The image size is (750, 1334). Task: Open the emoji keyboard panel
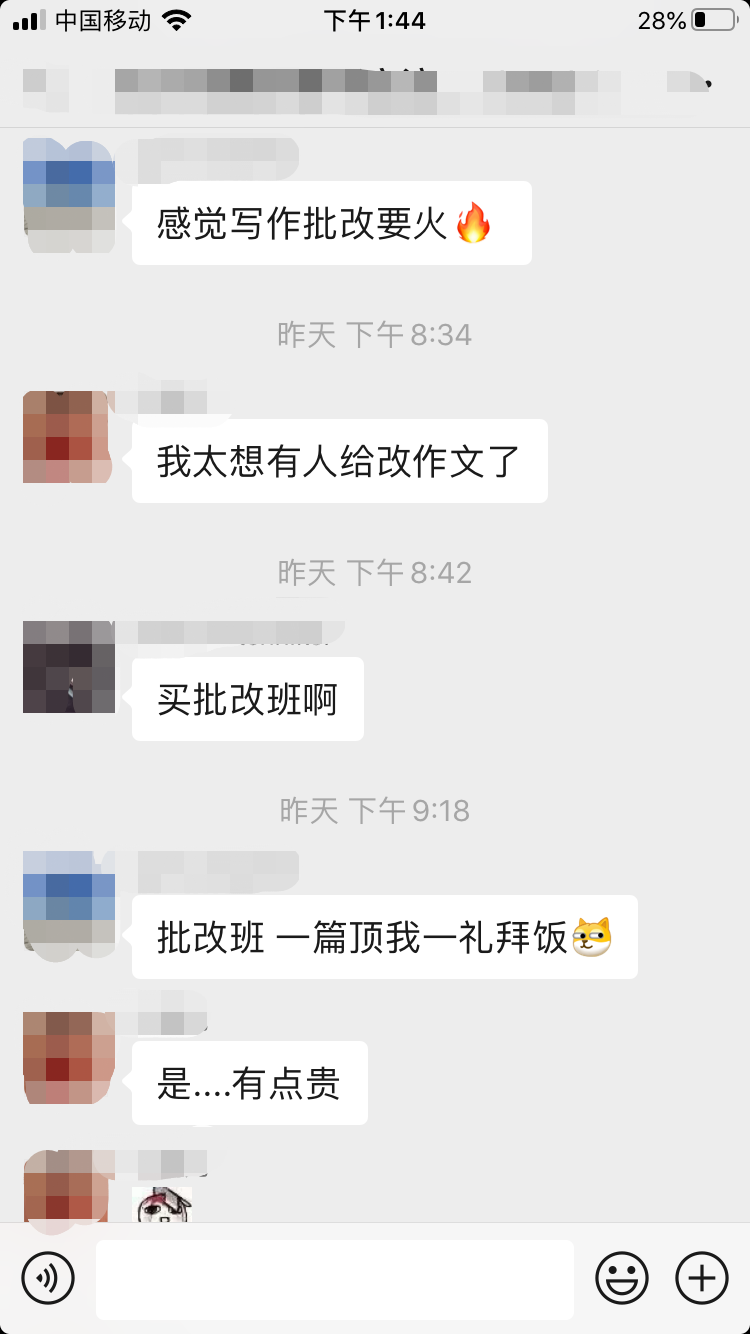pos(621,1278)
